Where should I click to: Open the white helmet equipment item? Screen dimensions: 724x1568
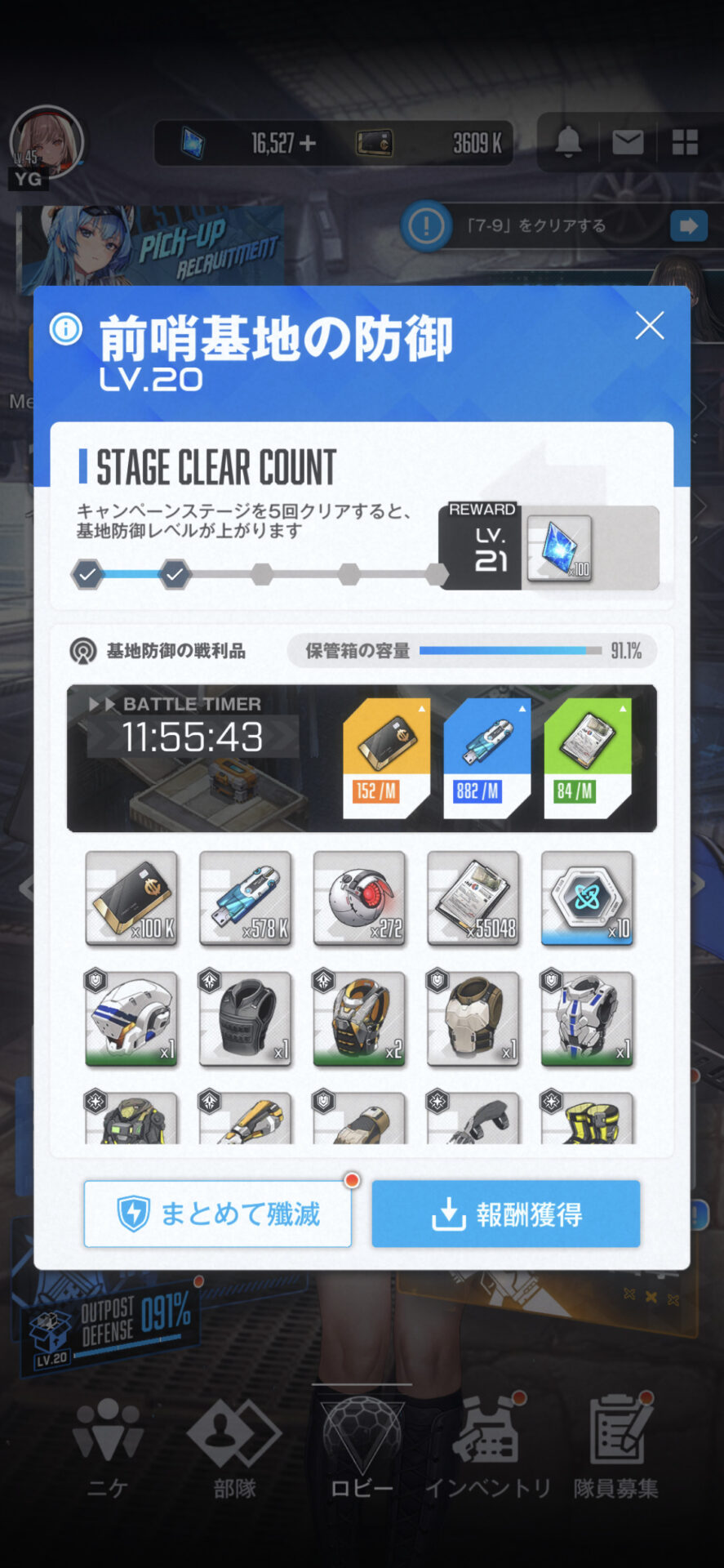(x=131, y=1018)
